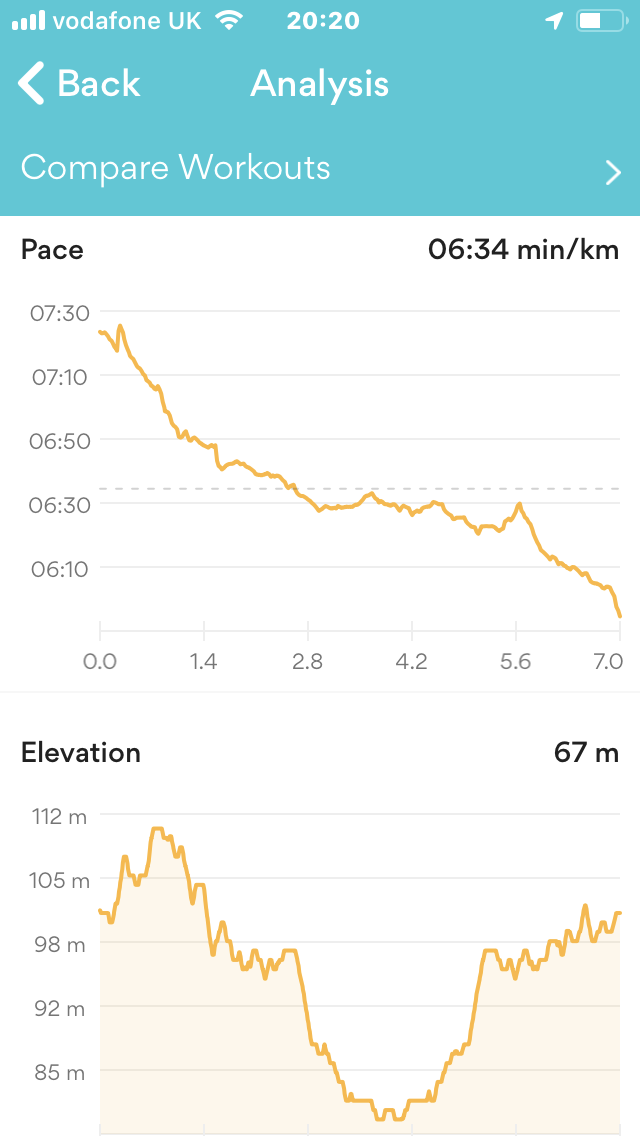The height and width of the screenshot is (1136, 640).
Task: Go back from the Analysis screen
Action: (x=79, y=84)
